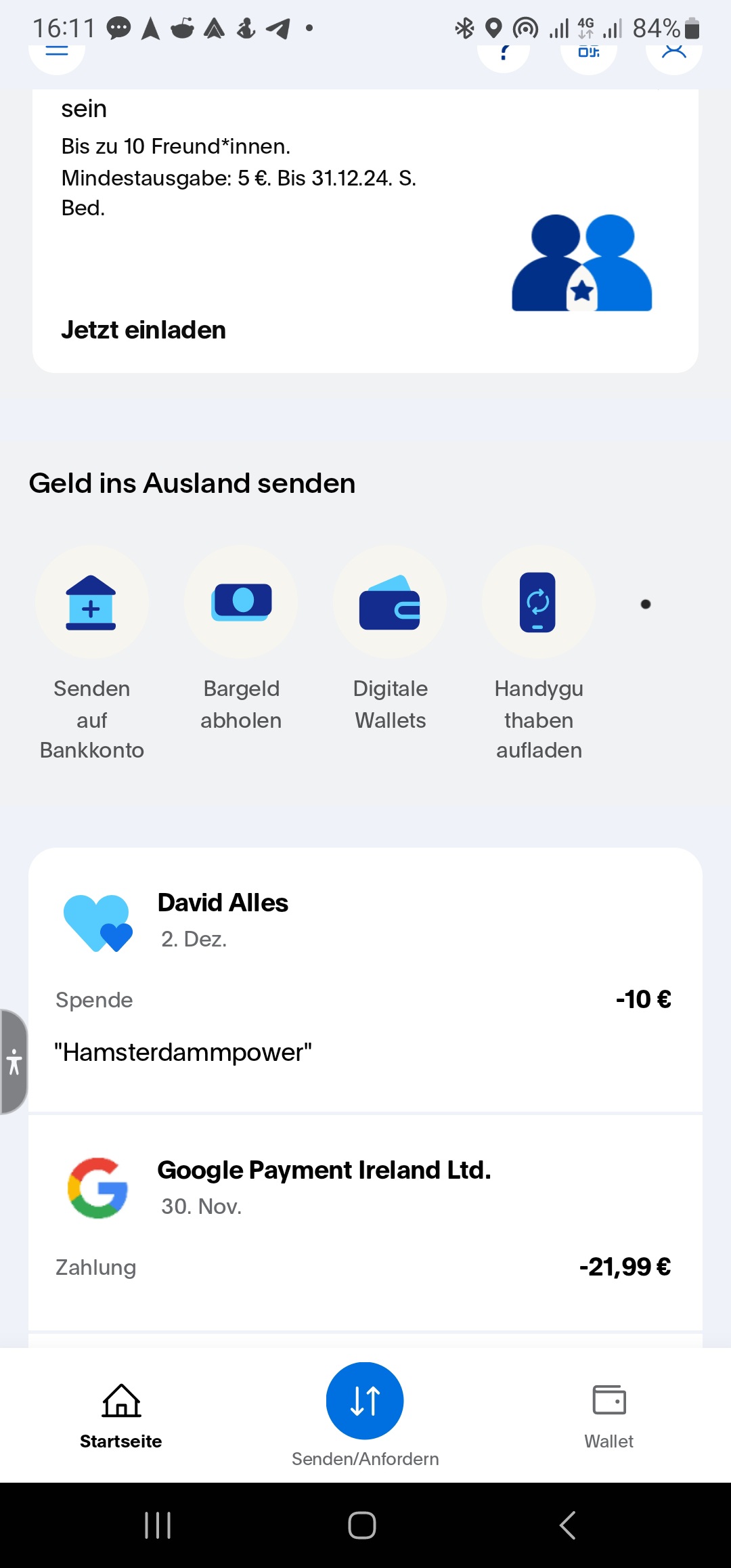
Task: Open recent apps overview
Action: point(158,1525)
